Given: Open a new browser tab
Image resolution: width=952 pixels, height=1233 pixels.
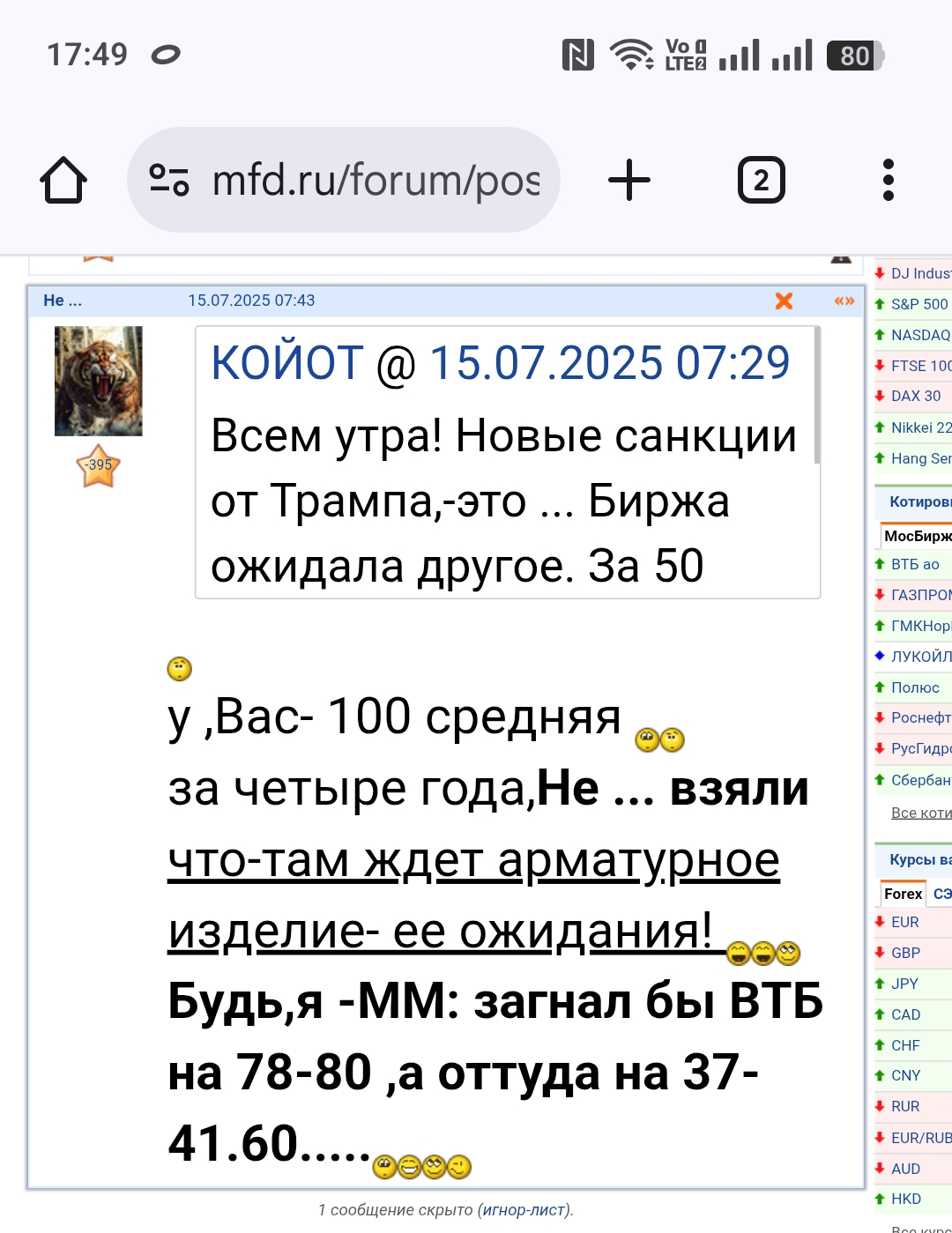Looking at the screenshot, I should click(629, 181).
